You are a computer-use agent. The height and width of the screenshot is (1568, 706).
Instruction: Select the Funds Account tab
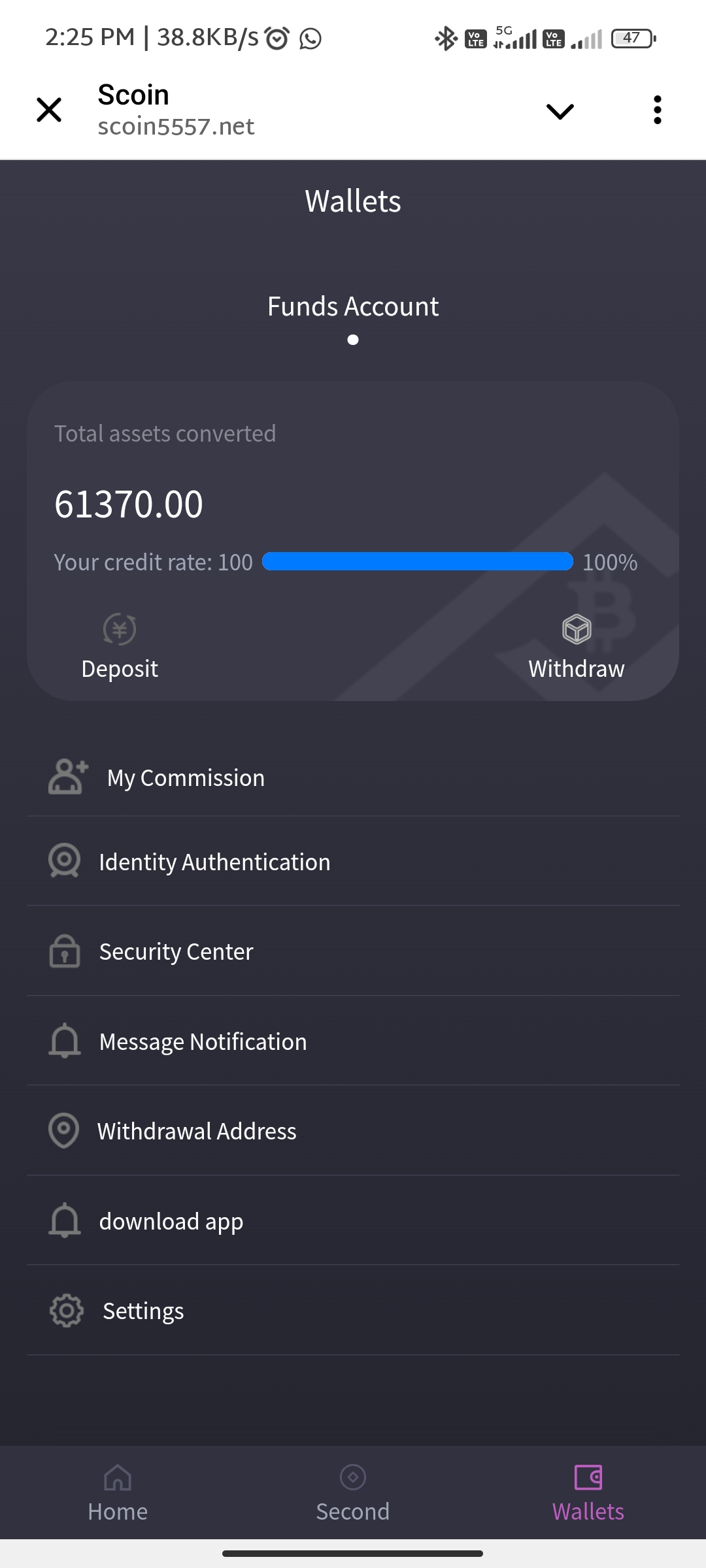pos(353,306)
